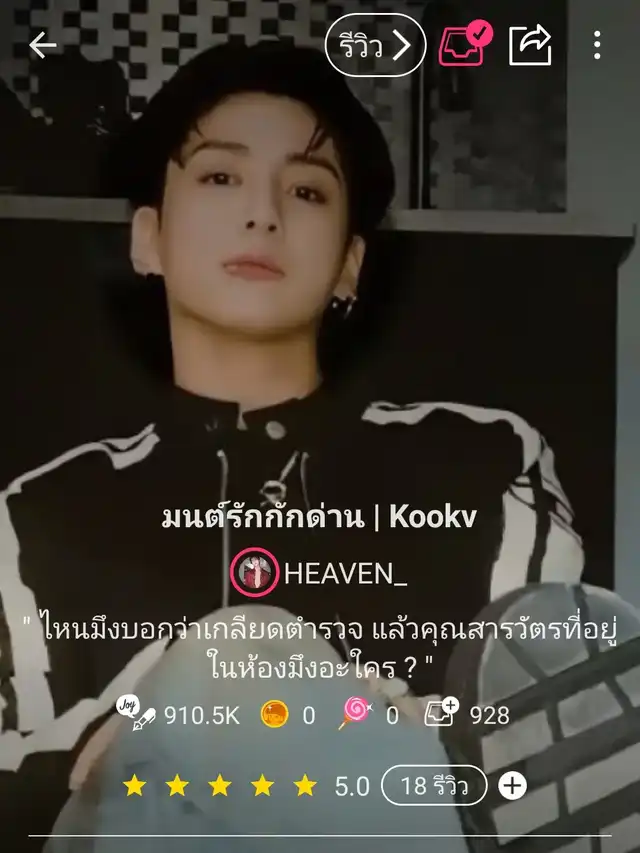Open the รีวิว reviews button
Screen dimensions: 640x853
[x=375, y=45]
